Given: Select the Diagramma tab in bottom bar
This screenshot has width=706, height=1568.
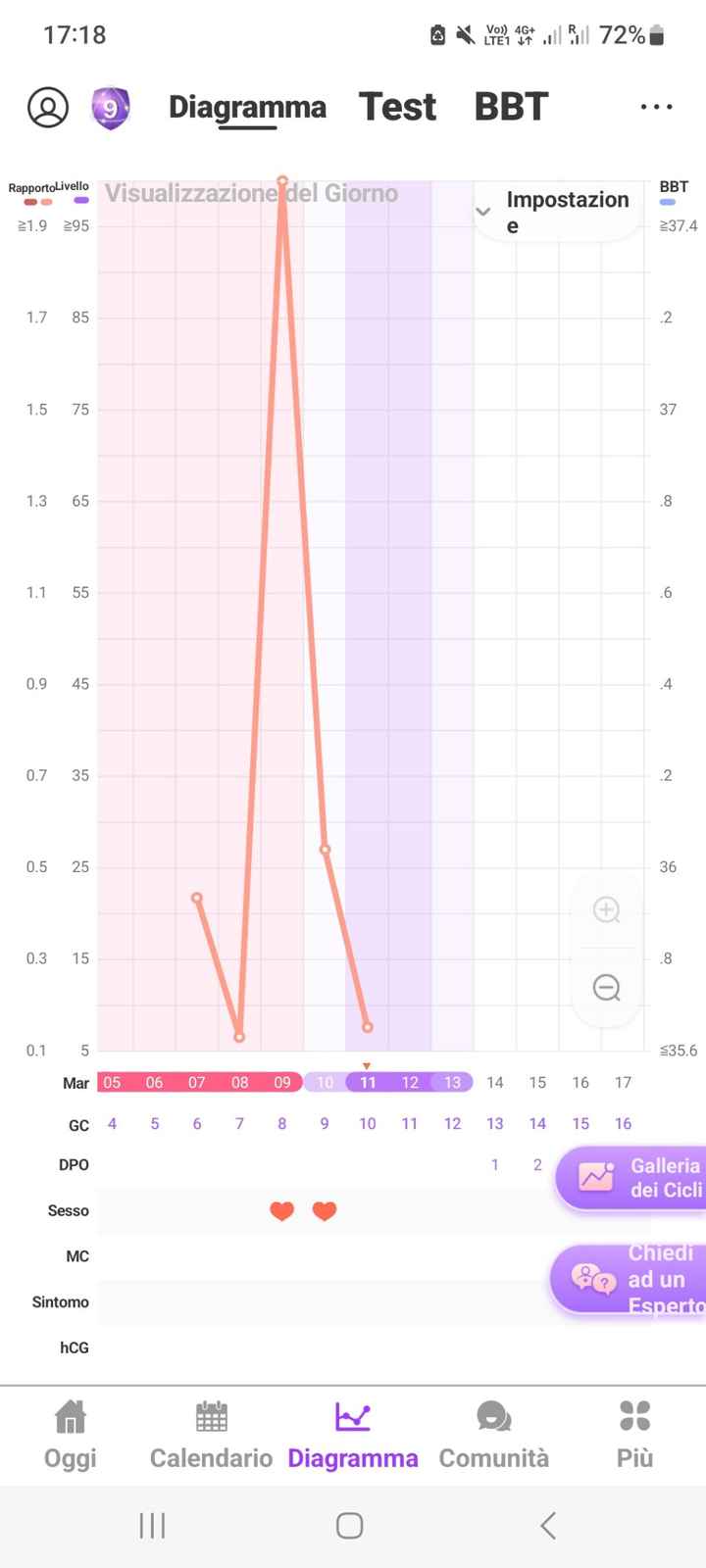Looking at the screenshot, I should (353, 1435).
